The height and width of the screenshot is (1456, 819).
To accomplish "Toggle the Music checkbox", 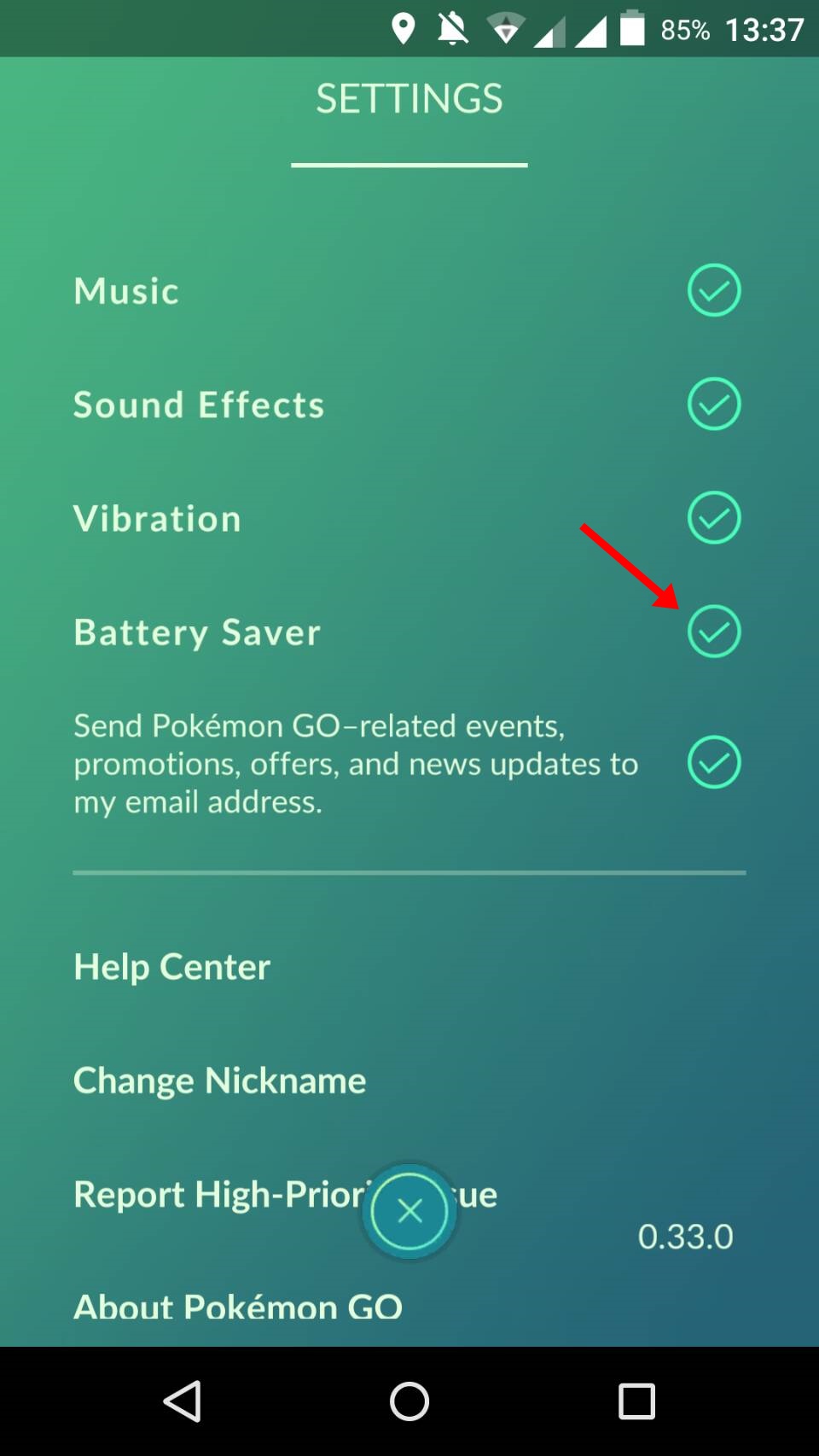I will [713, 290].
